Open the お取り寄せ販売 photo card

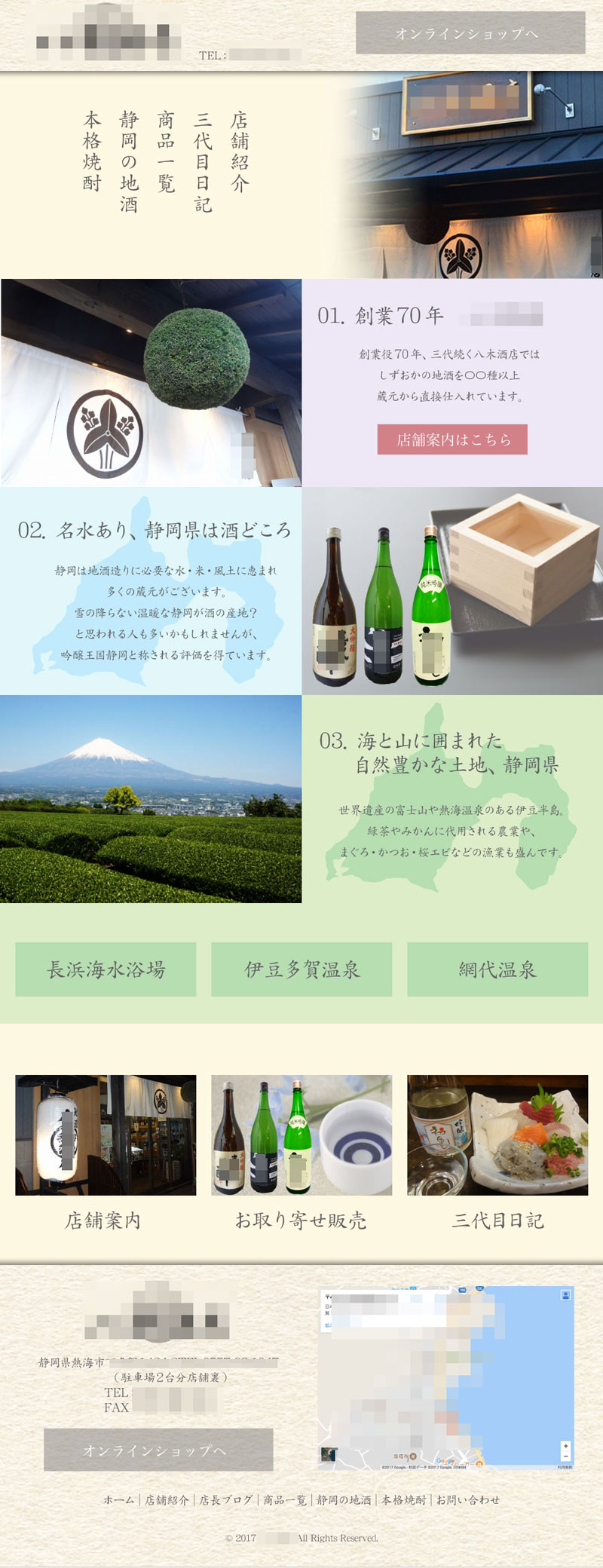click(x=301, y=1135)
